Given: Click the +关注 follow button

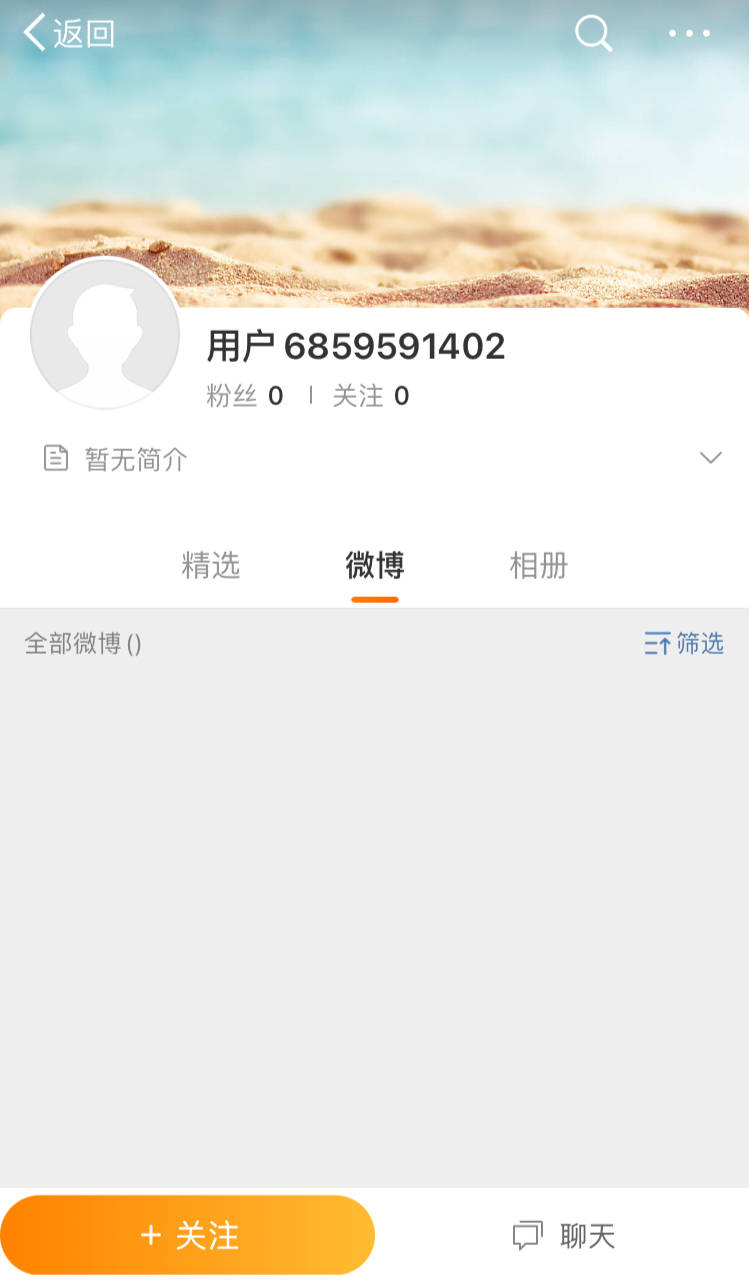Looking at the screenshot, I should tap(188, 1235).
